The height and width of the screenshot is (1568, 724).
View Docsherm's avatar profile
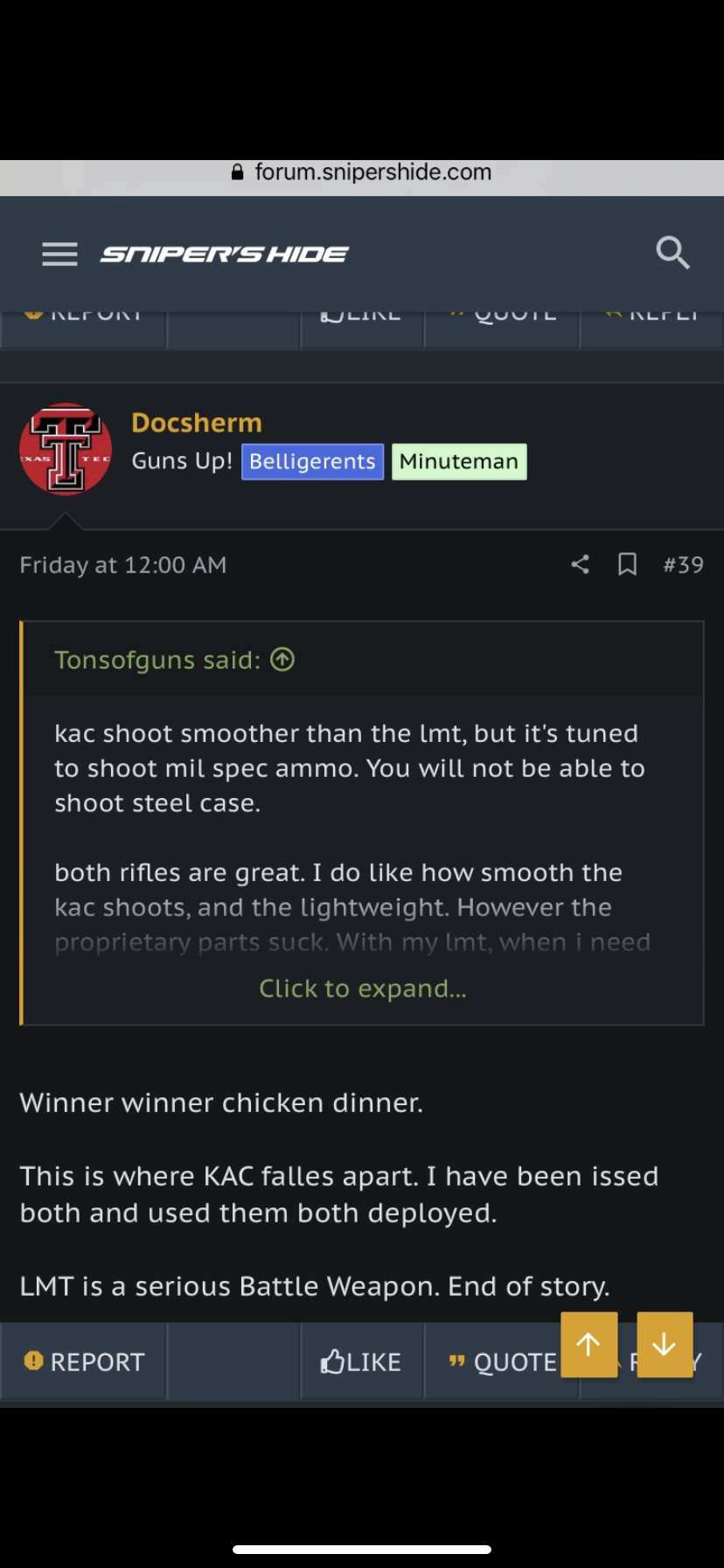[66, 449]
